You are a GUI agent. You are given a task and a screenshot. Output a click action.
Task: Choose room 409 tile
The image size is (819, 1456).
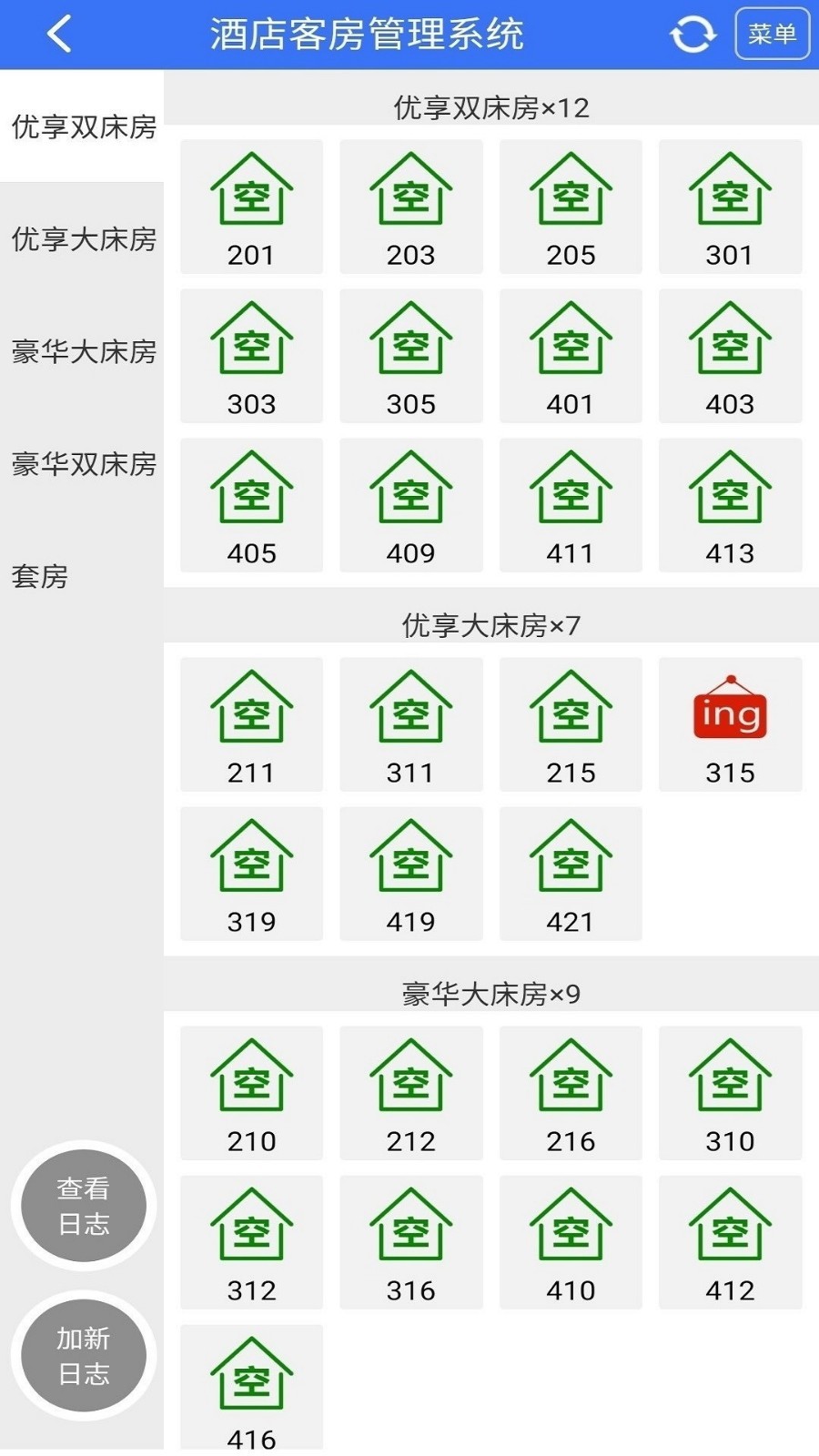[x=411, y=505]
